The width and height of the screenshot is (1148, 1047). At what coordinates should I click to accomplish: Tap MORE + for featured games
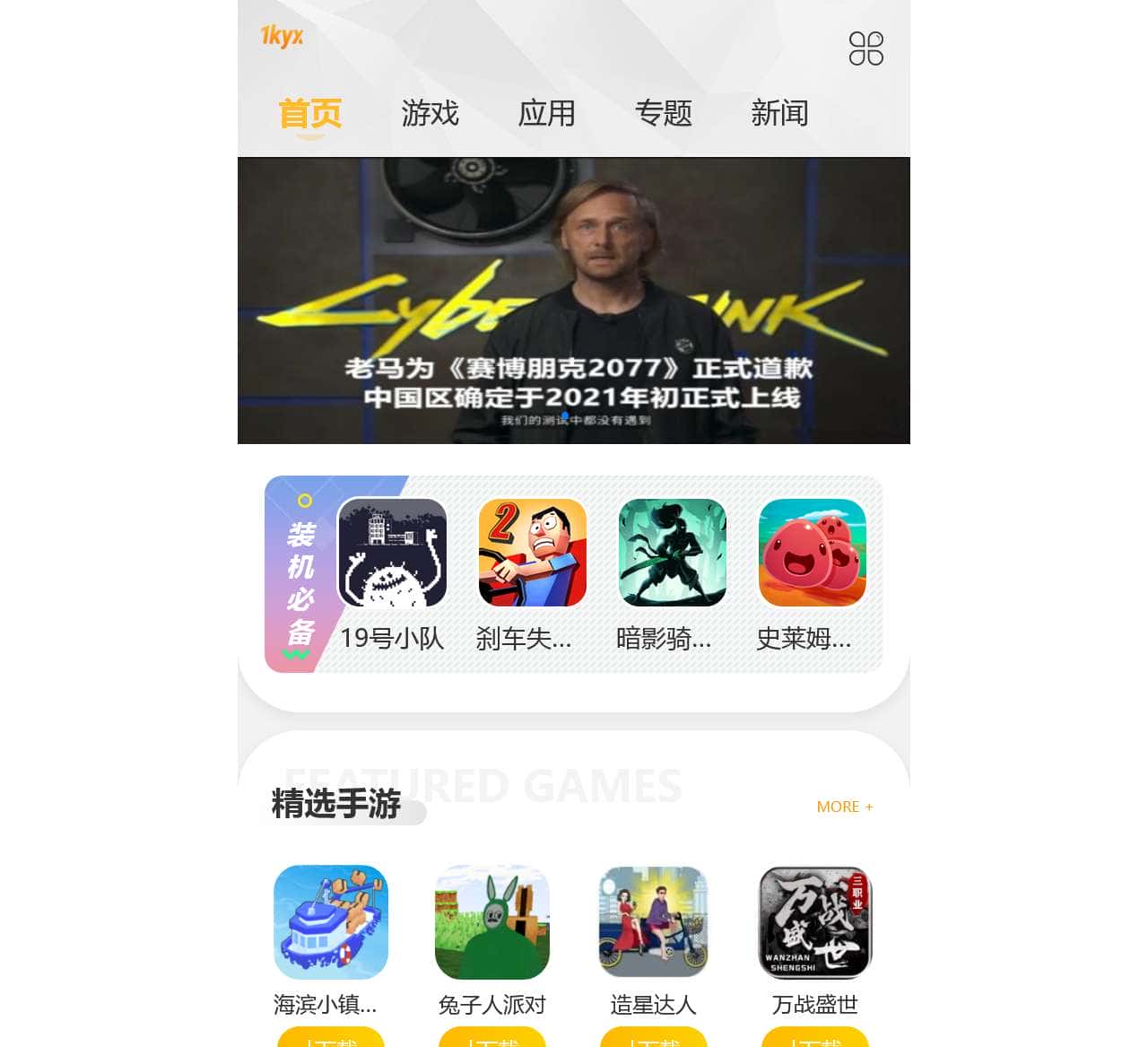point(844,807)
